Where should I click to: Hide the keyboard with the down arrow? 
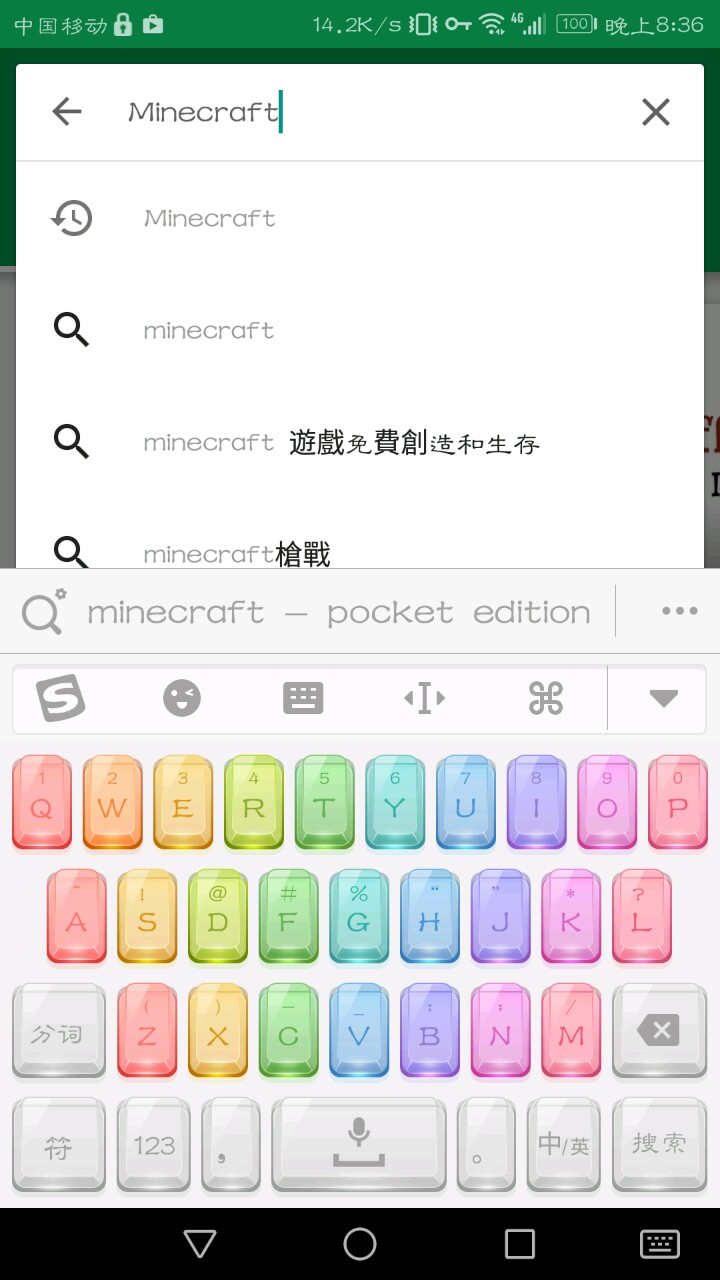[663, 698]
